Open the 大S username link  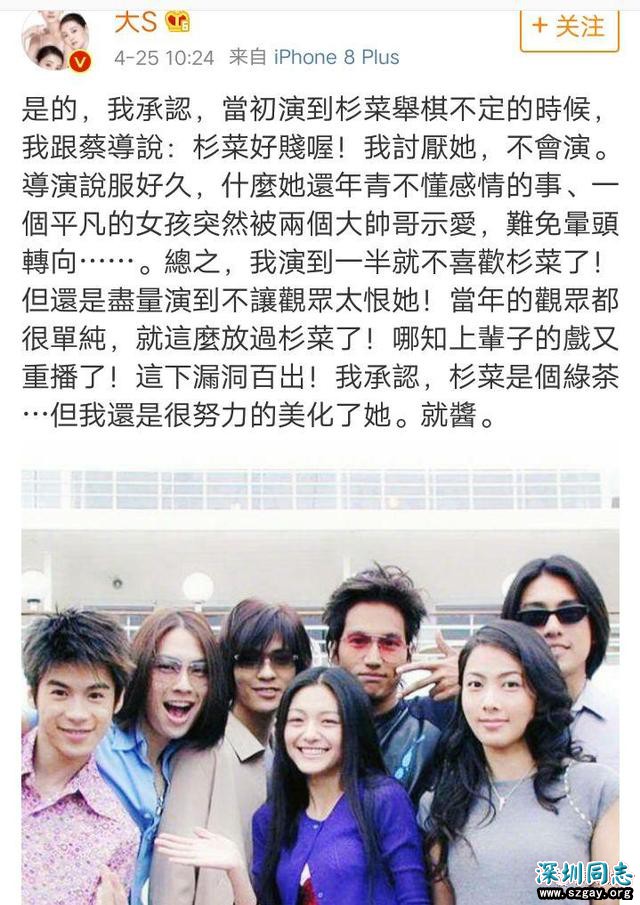point(132,17)
